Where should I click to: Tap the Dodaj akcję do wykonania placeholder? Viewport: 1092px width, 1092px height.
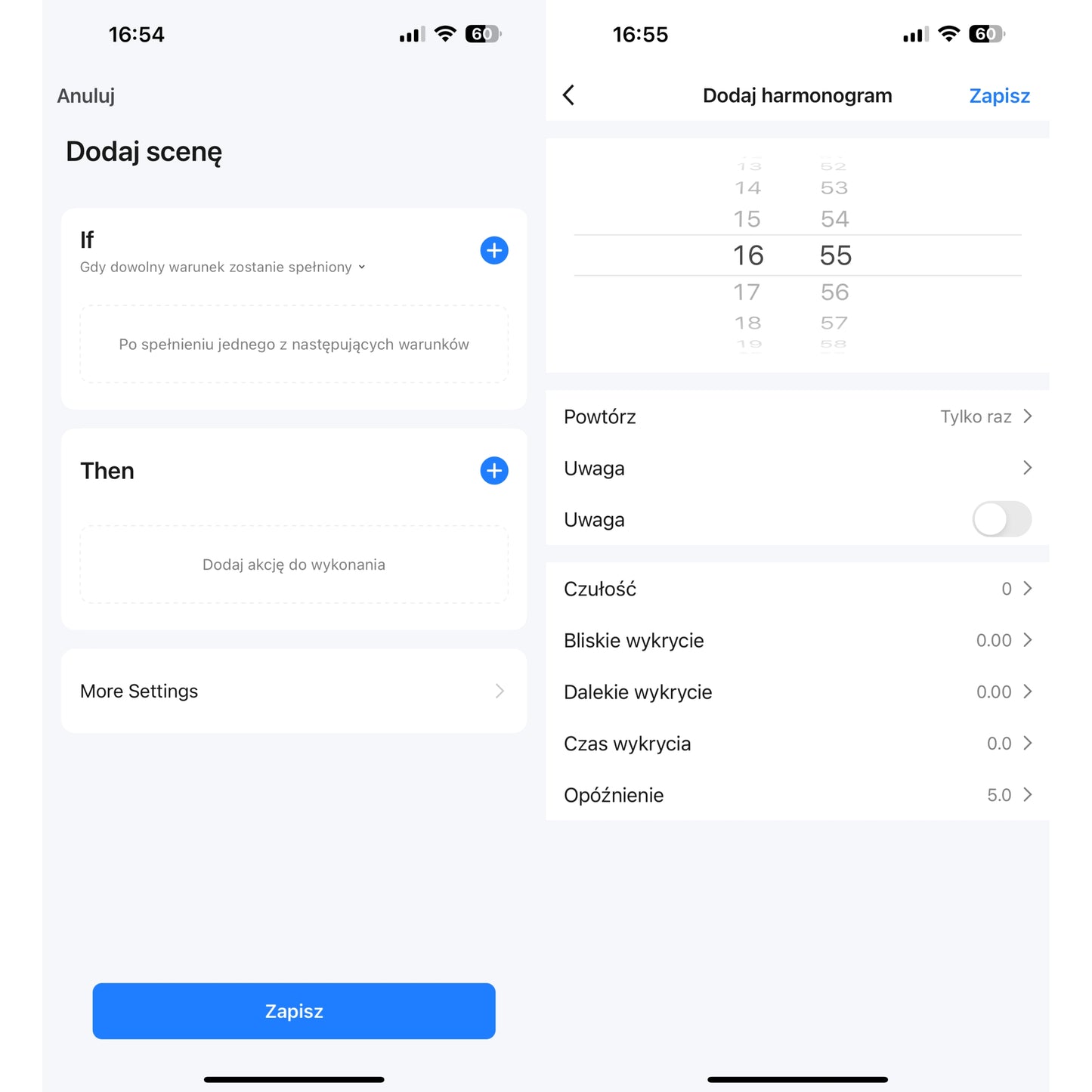pos(294,565)
